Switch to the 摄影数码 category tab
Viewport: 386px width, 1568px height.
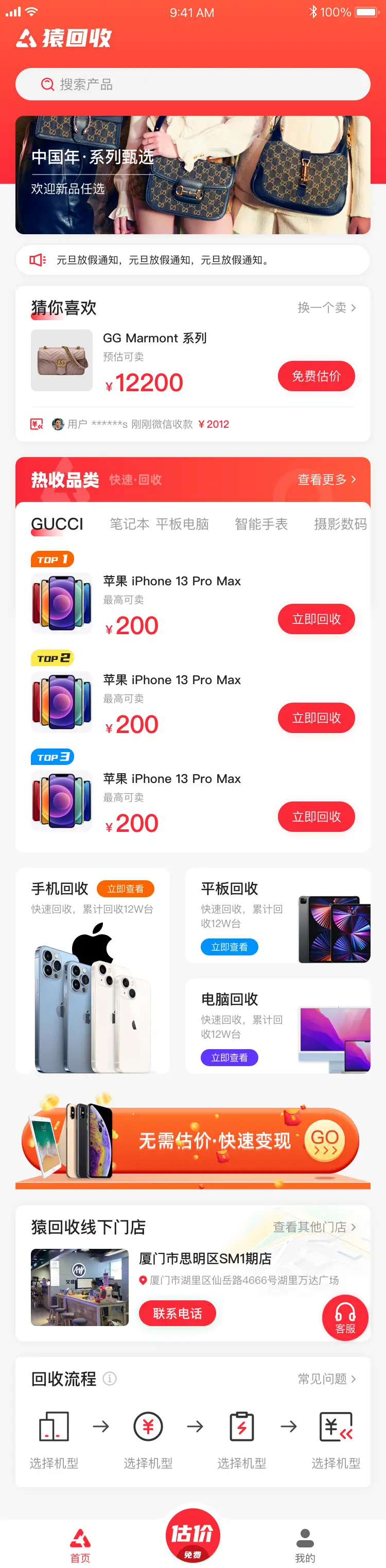(x=340, y=524)
